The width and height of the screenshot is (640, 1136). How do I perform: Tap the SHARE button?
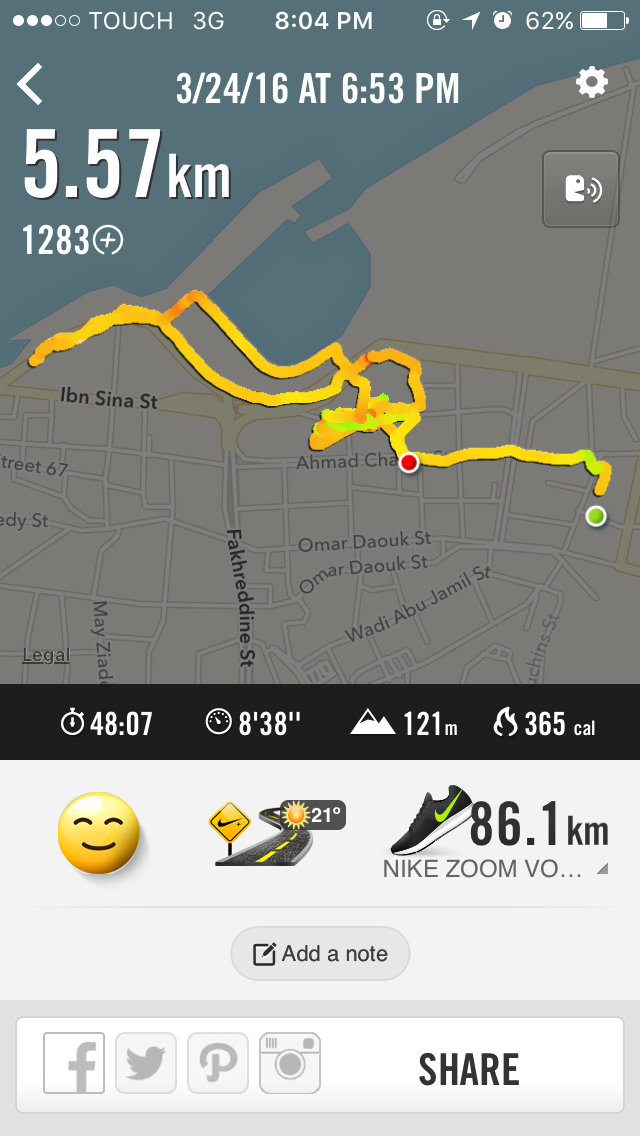tap(468, 1069)
